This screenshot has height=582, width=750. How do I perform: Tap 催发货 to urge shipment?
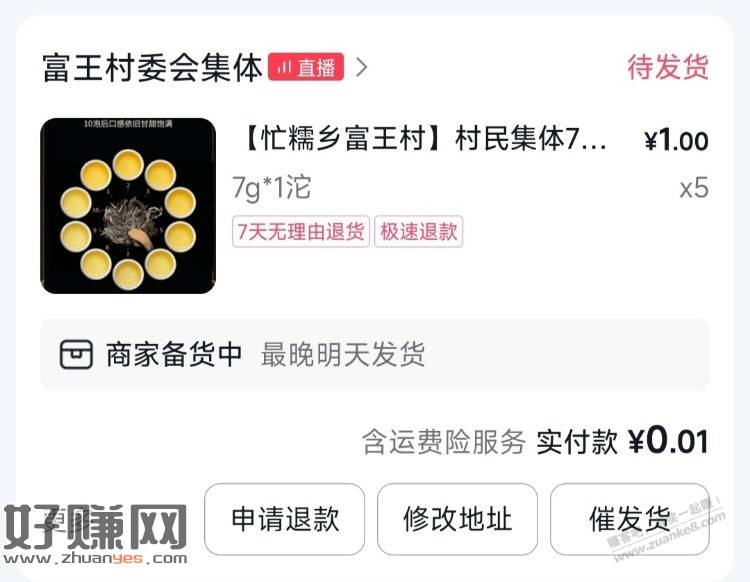(x=629, y=519)
